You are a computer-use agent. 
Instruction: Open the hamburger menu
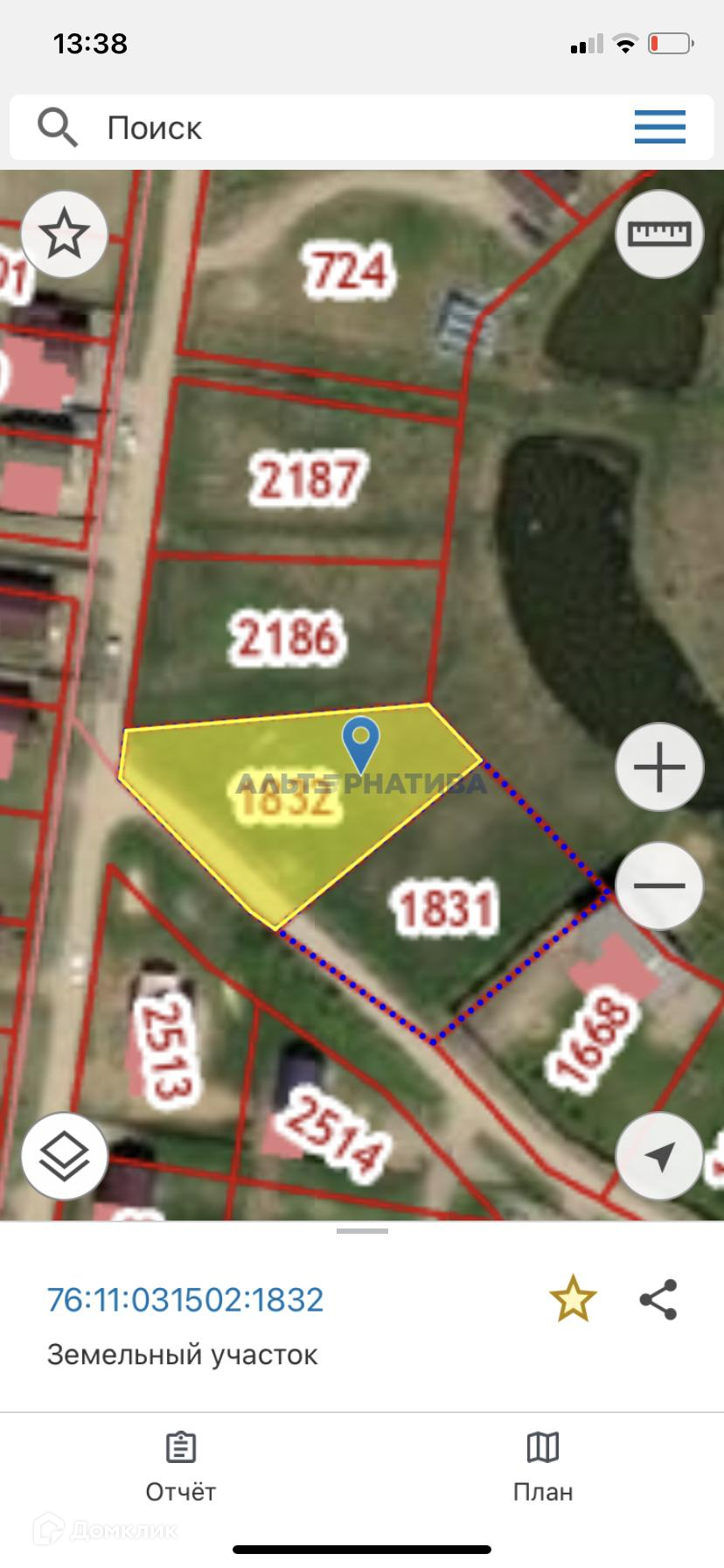[659, 128]
